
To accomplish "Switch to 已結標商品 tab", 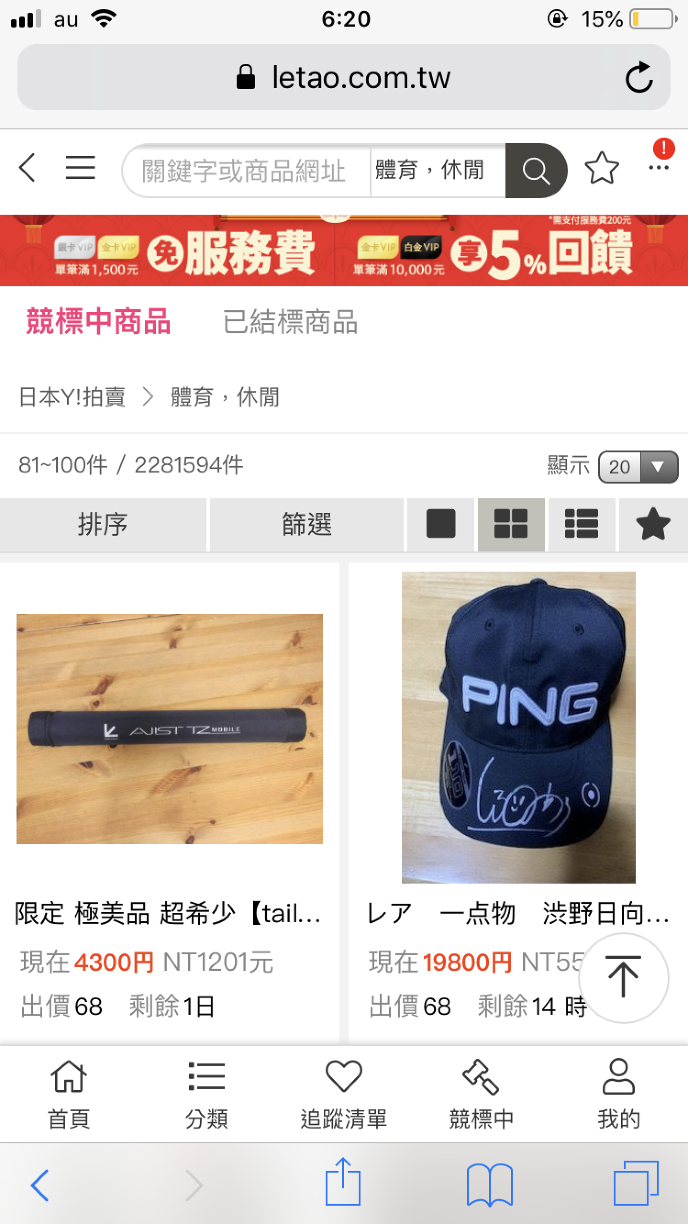I will pyautogui.click(x=290, y=322).
